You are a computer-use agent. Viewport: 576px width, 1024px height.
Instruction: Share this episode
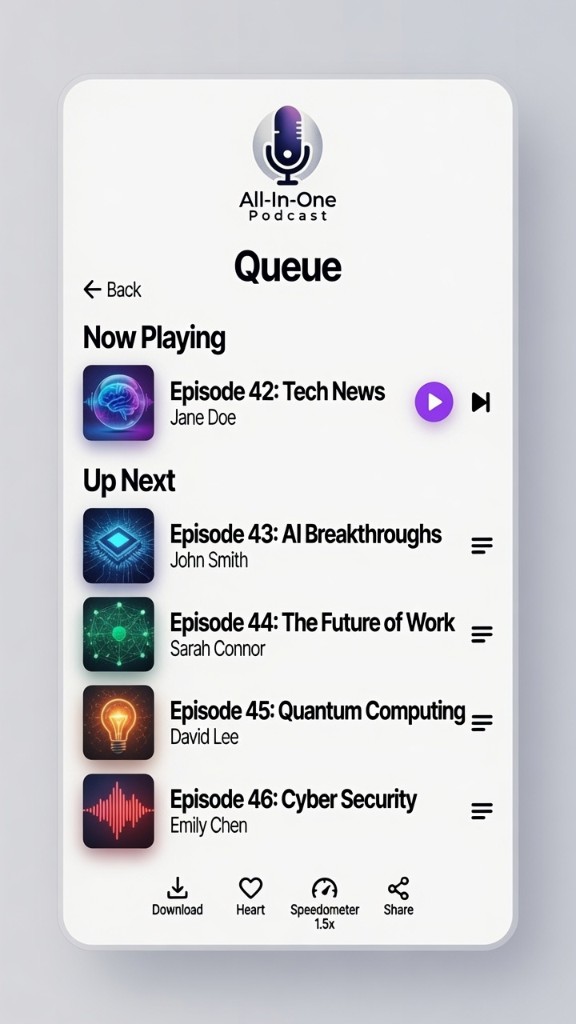click(398, 897)
